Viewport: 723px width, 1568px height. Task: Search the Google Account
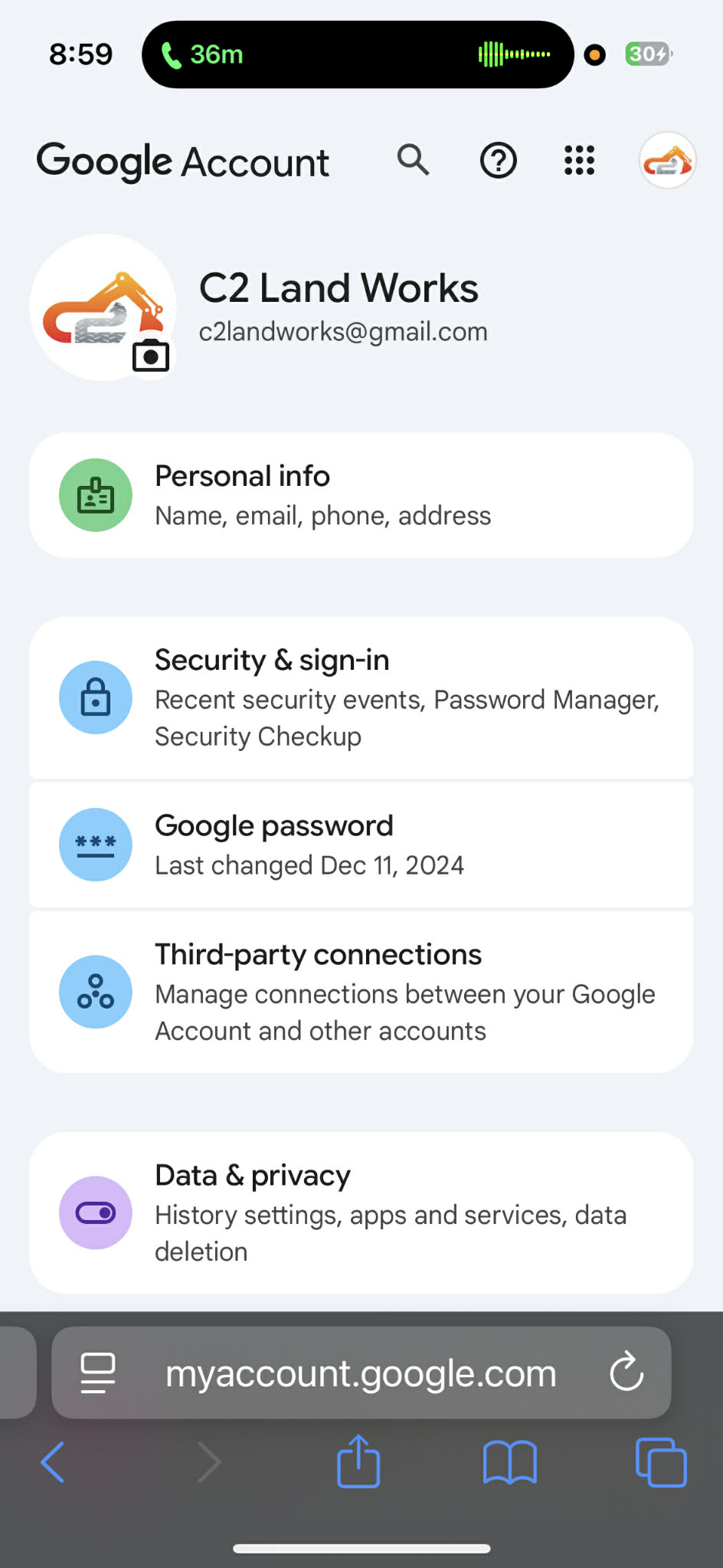[413, 160]
